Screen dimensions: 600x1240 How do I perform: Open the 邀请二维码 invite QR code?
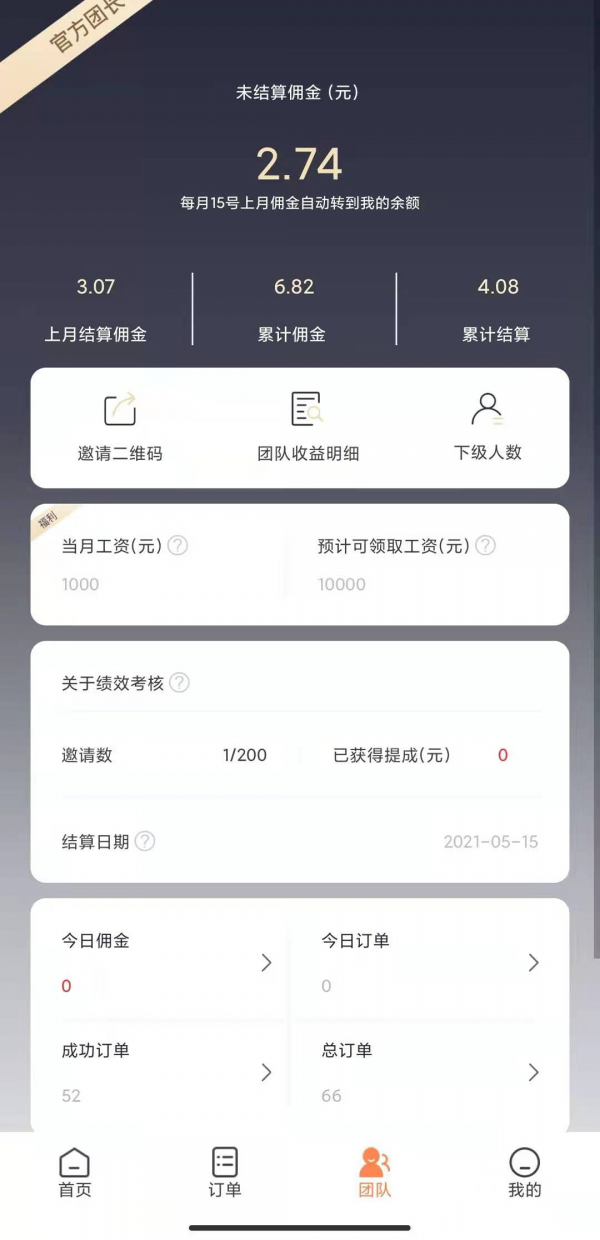point(120,427)
